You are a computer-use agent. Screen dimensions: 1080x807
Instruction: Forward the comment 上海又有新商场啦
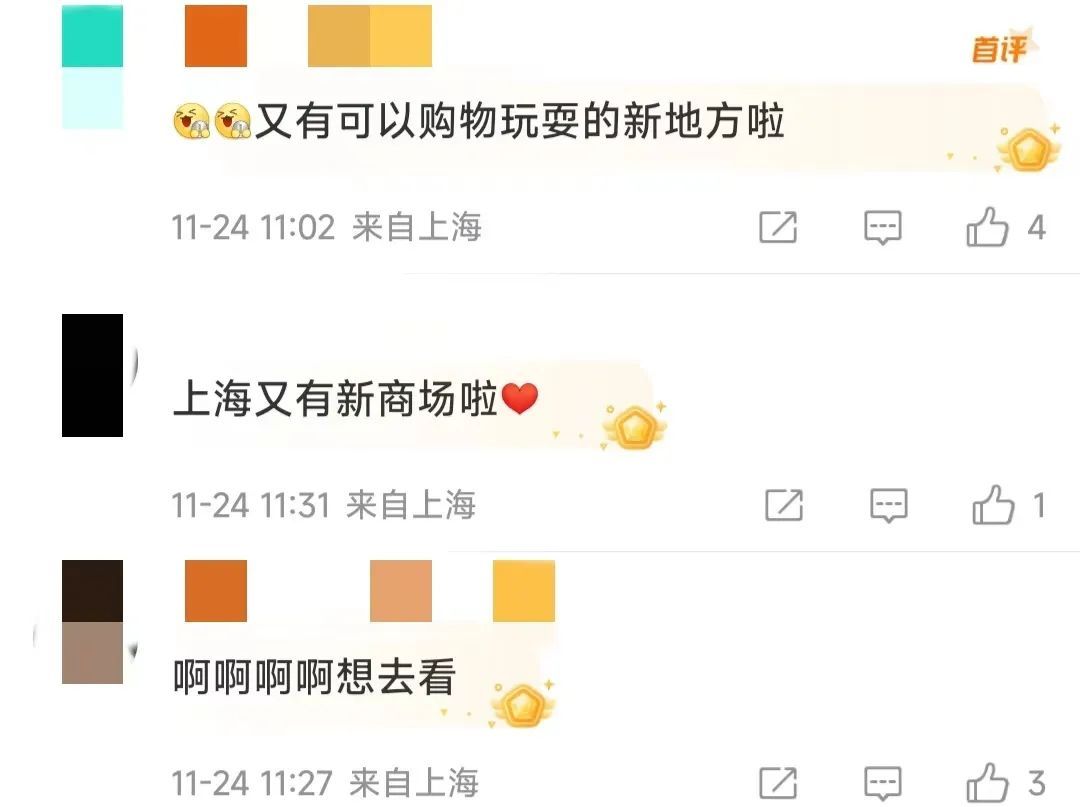[784, 505]
